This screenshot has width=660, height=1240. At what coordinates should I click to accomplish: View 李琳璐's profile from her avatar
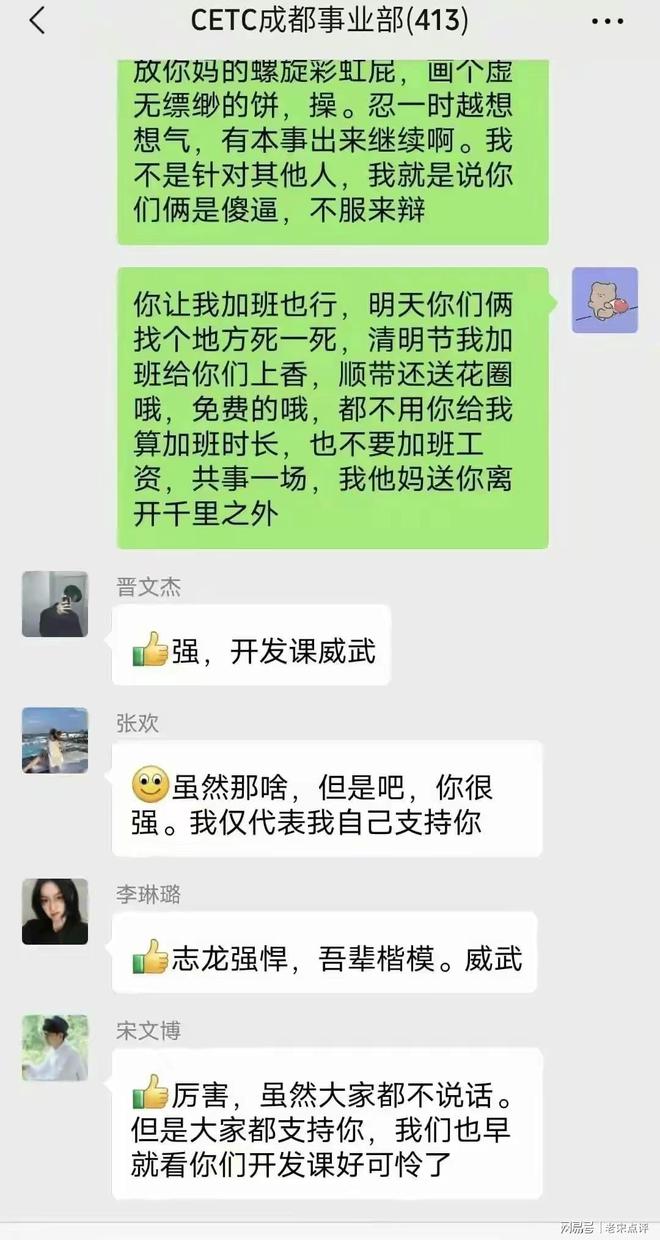point(55,911)
